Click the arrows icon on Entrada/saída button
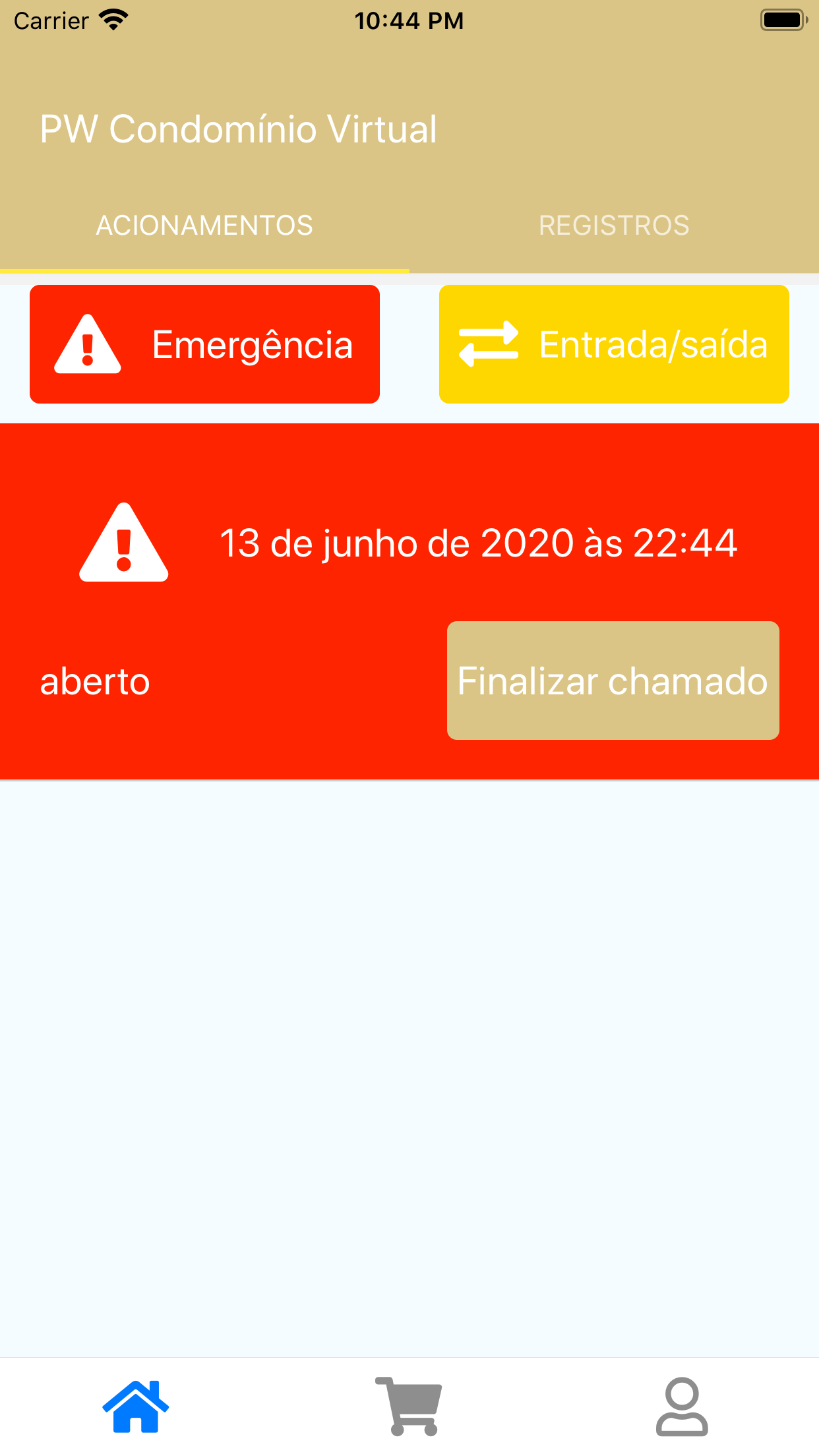The height and width of the screenshot is (1456, 819). click(x=489, y=344)
